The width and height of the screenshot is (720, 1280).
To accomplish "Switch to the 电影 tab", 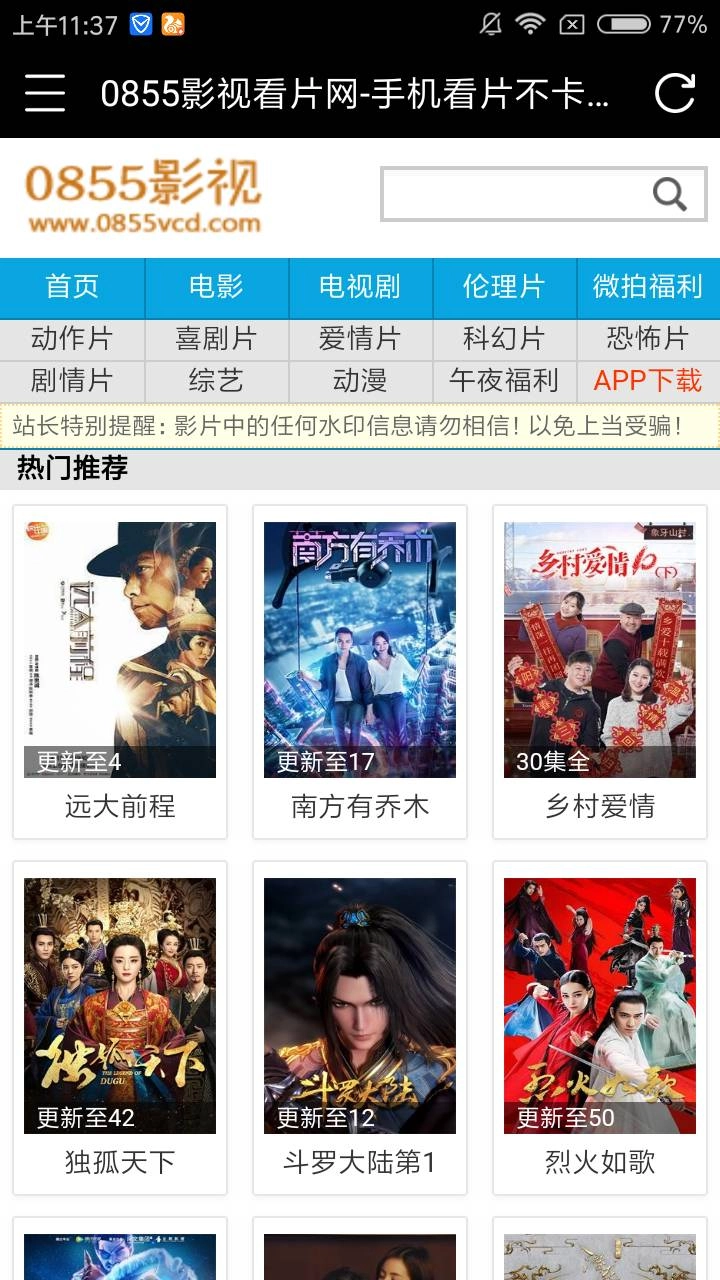I will point(216,287).
